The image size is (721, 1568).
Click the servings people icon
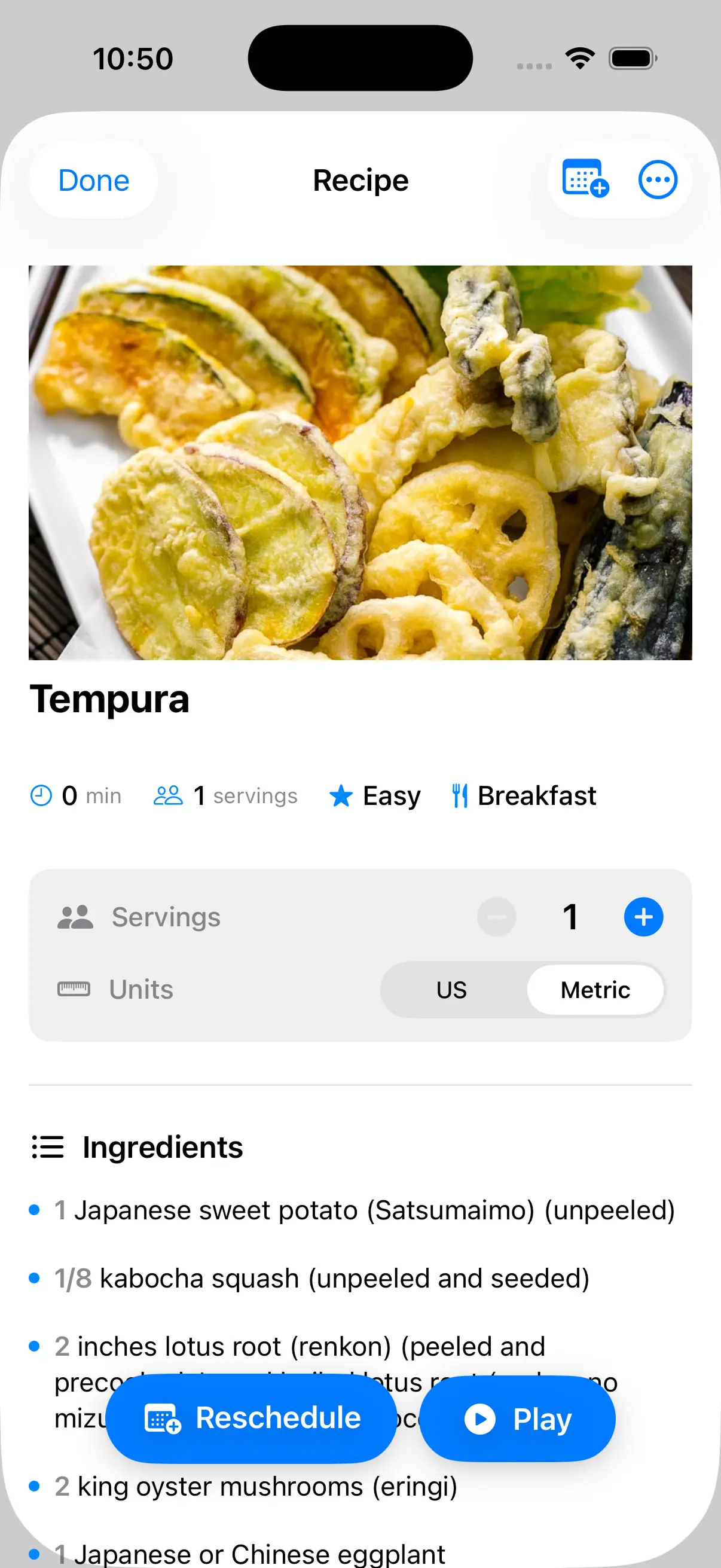pyautogui.click(x=169, y=794)
